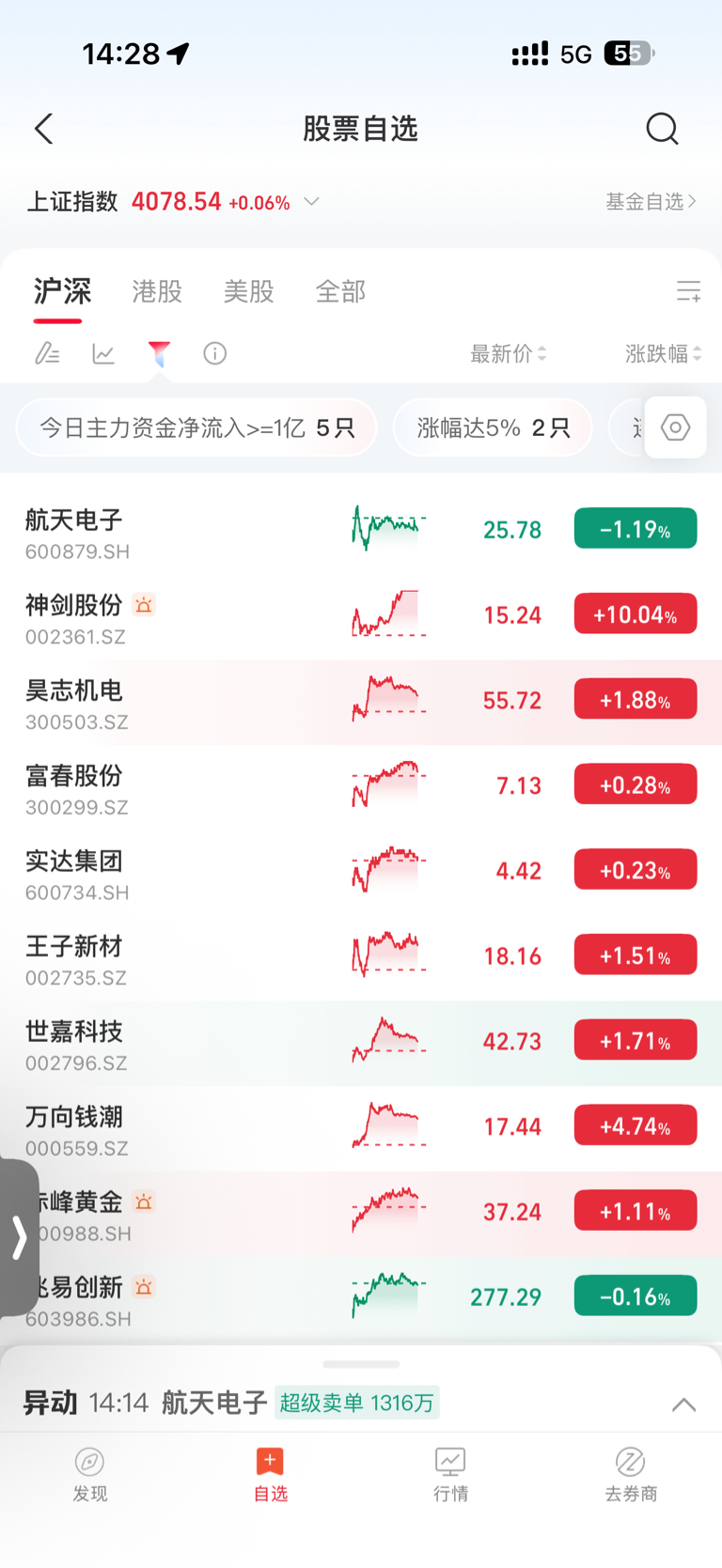Image resolution: width=722 pixels, height=1568 pixels.
Task: Go back using the top-left arrow
Action: point(44,129)
